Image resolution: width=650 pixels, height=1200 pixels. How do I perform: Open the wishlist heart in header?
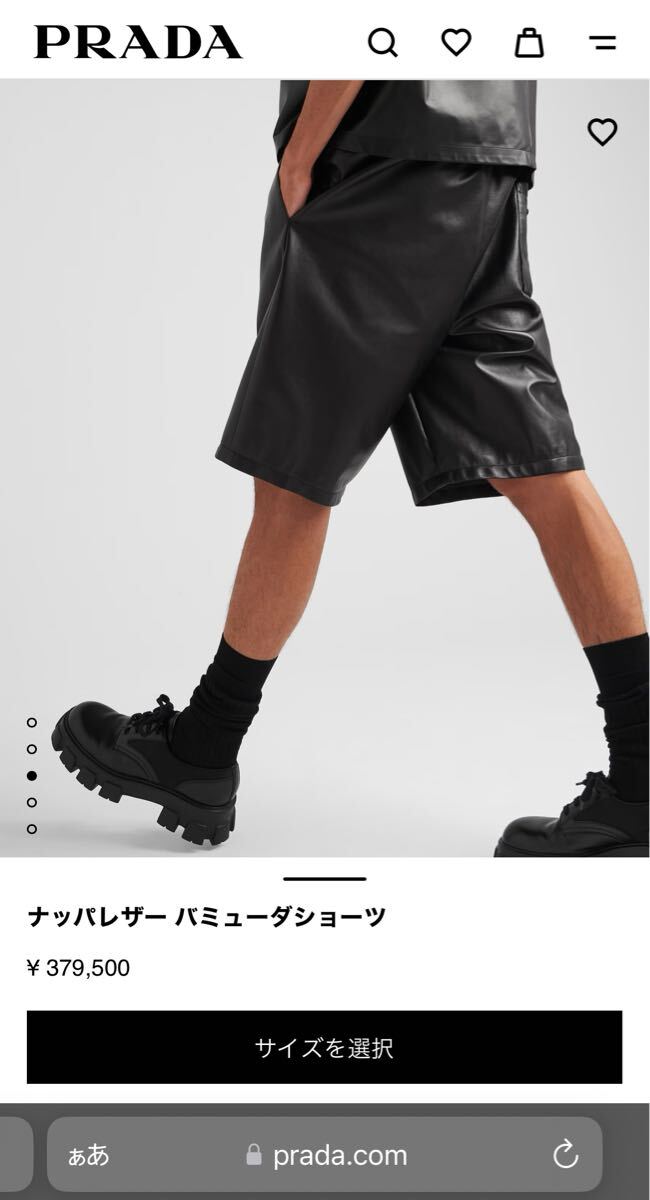pyautogui.click(x=457, y=42)
